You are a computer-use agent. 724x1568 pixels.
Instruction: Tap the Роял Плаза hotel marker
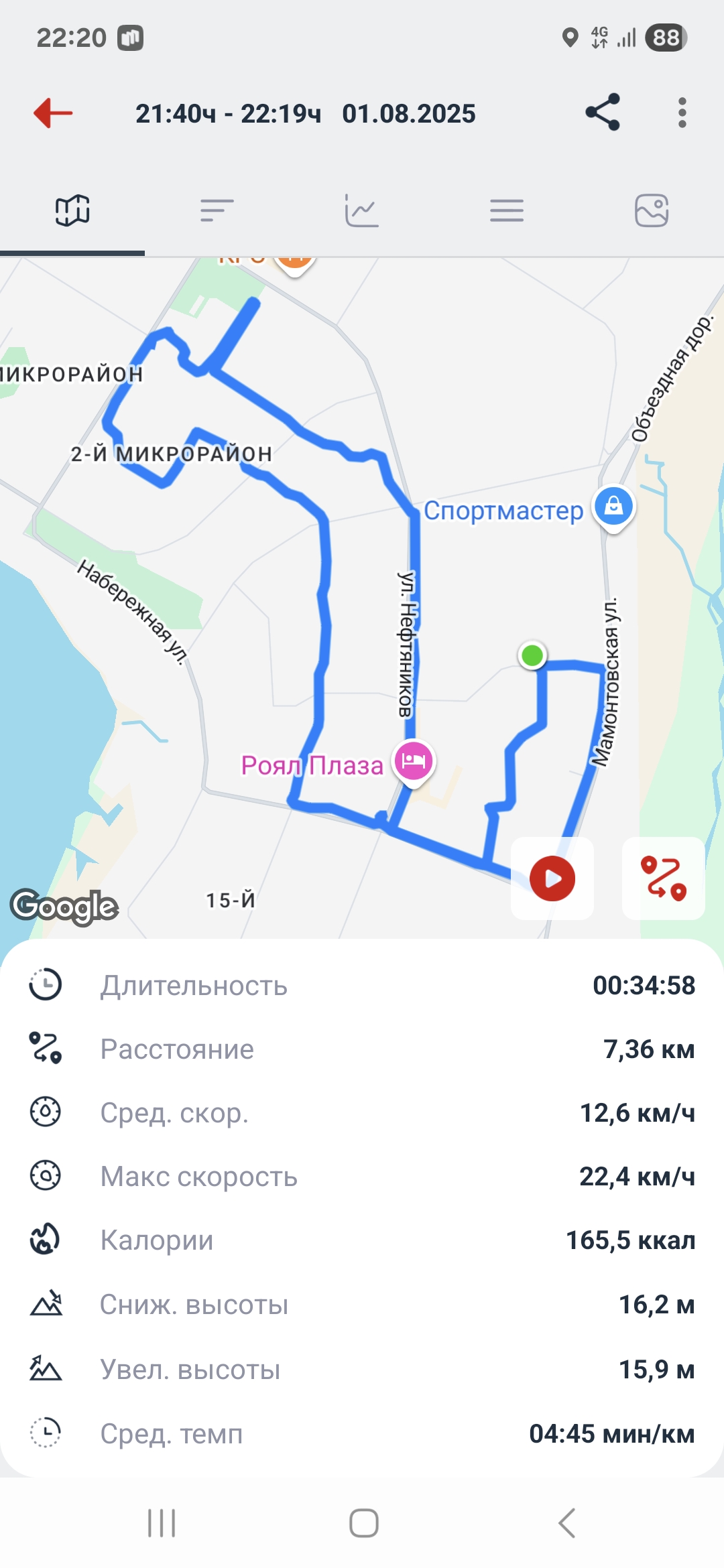[414, 763]
